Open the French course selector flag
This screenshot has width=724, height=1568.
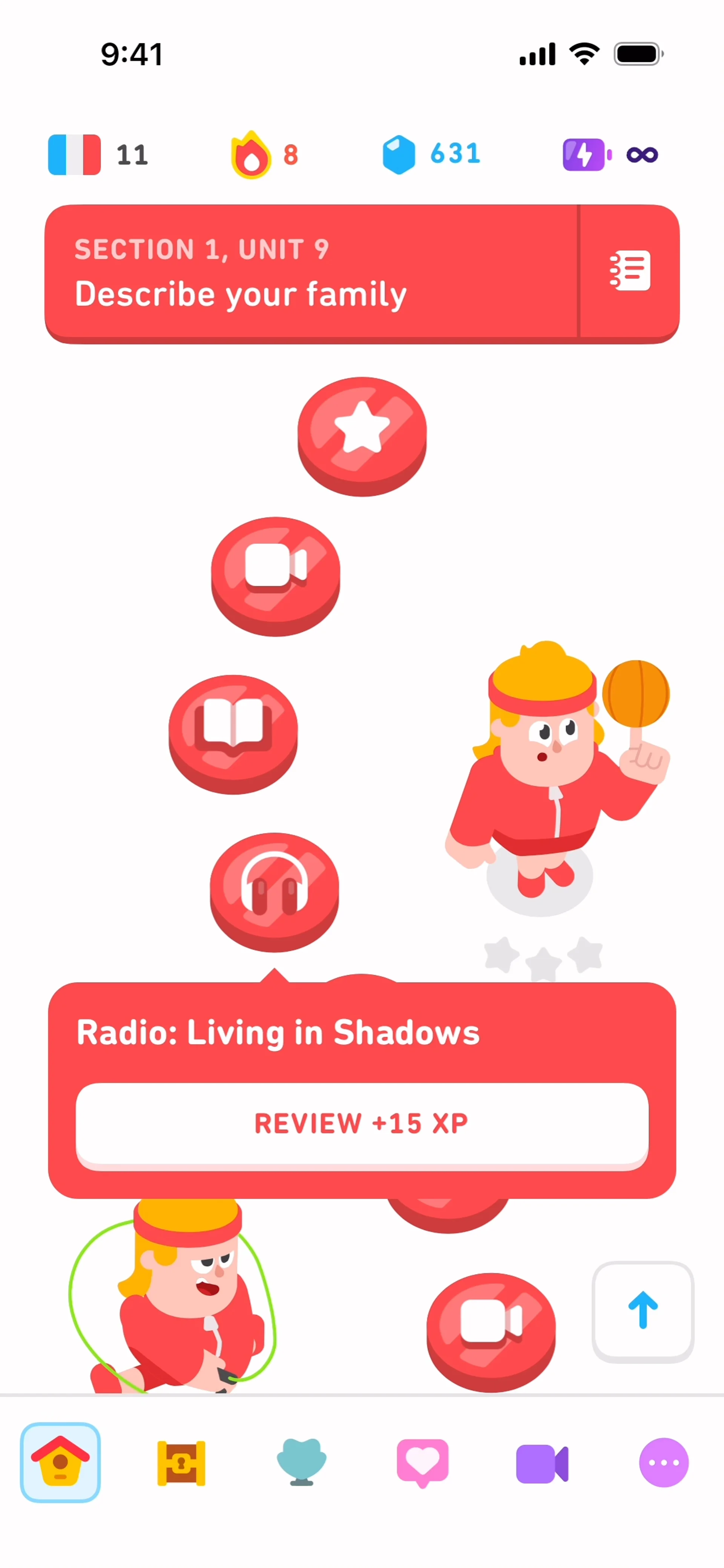(x=74, y=155)
